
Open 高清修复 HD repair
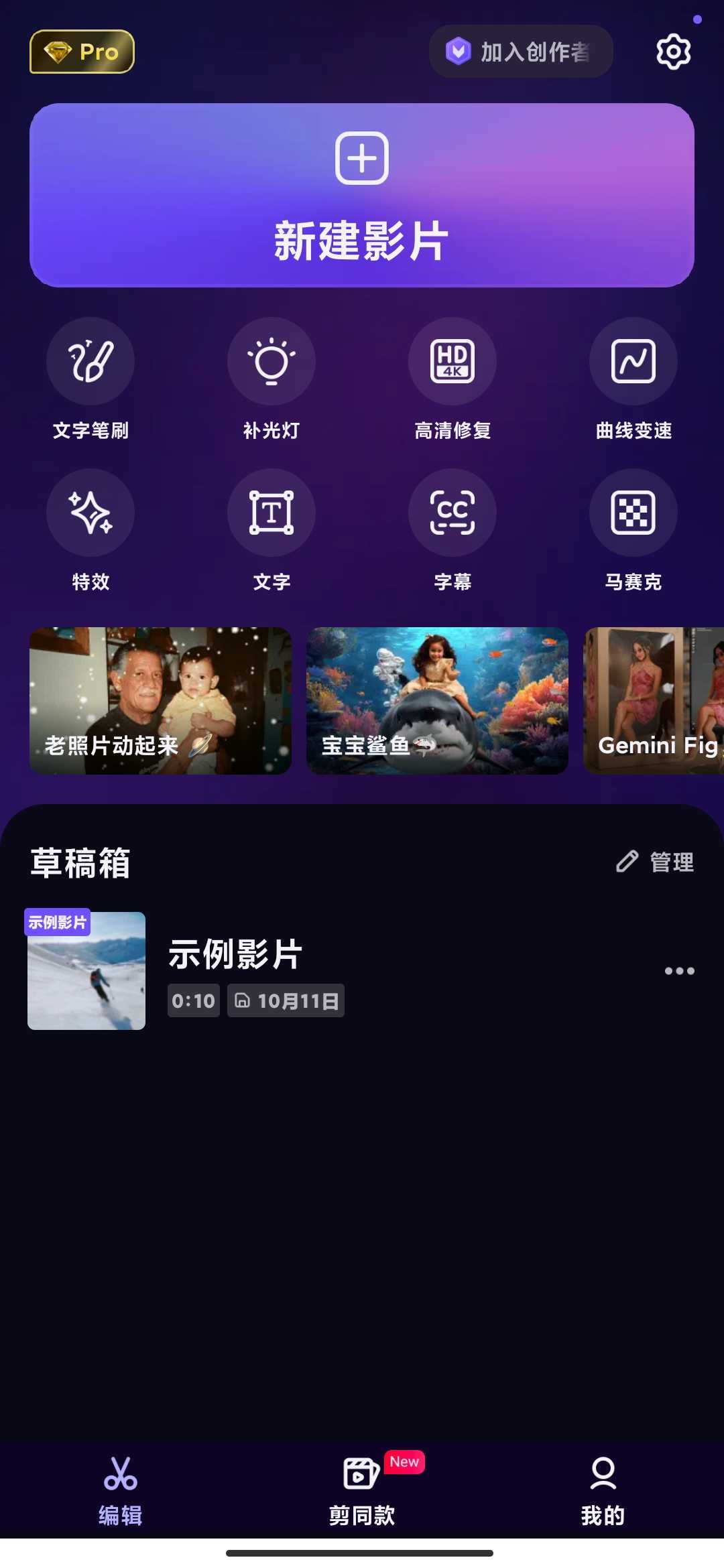click(x=452, y=362)
